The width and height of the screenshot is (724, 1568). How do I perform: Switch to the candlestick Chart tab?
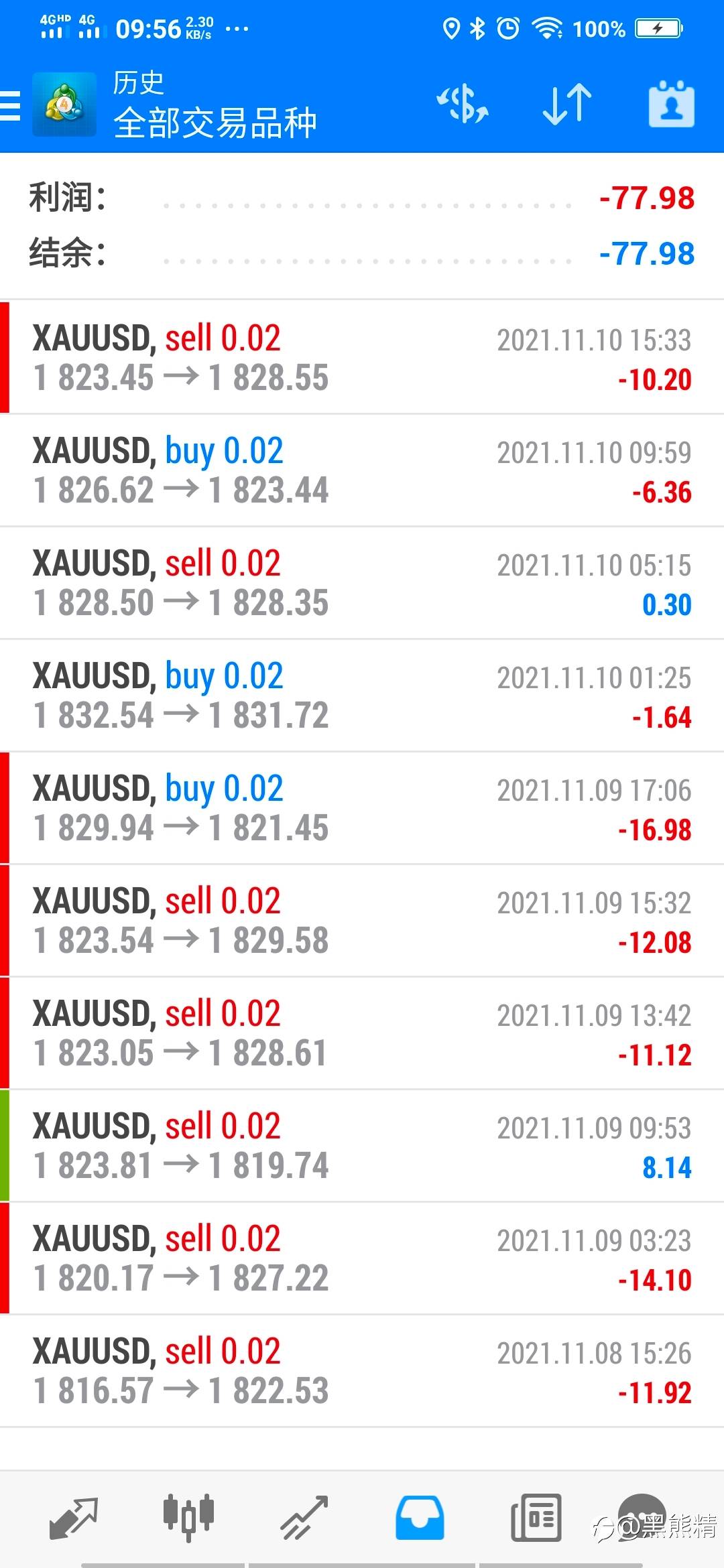188,1517
